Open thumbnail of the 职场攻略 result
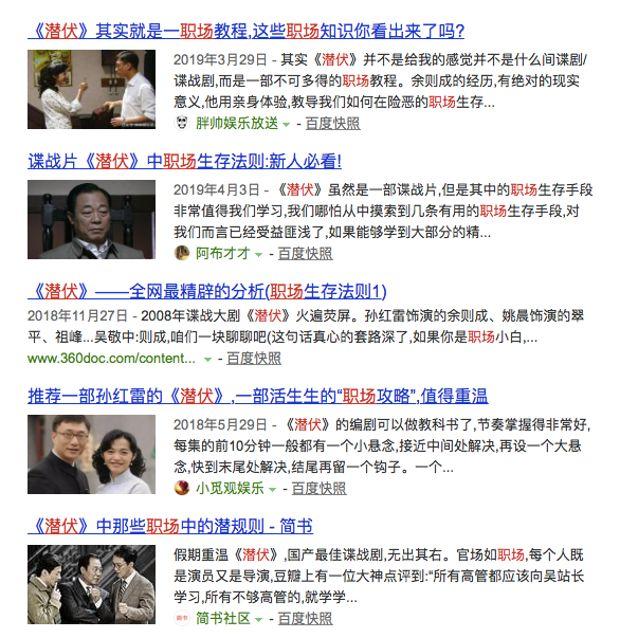 (x=91, y=454)
